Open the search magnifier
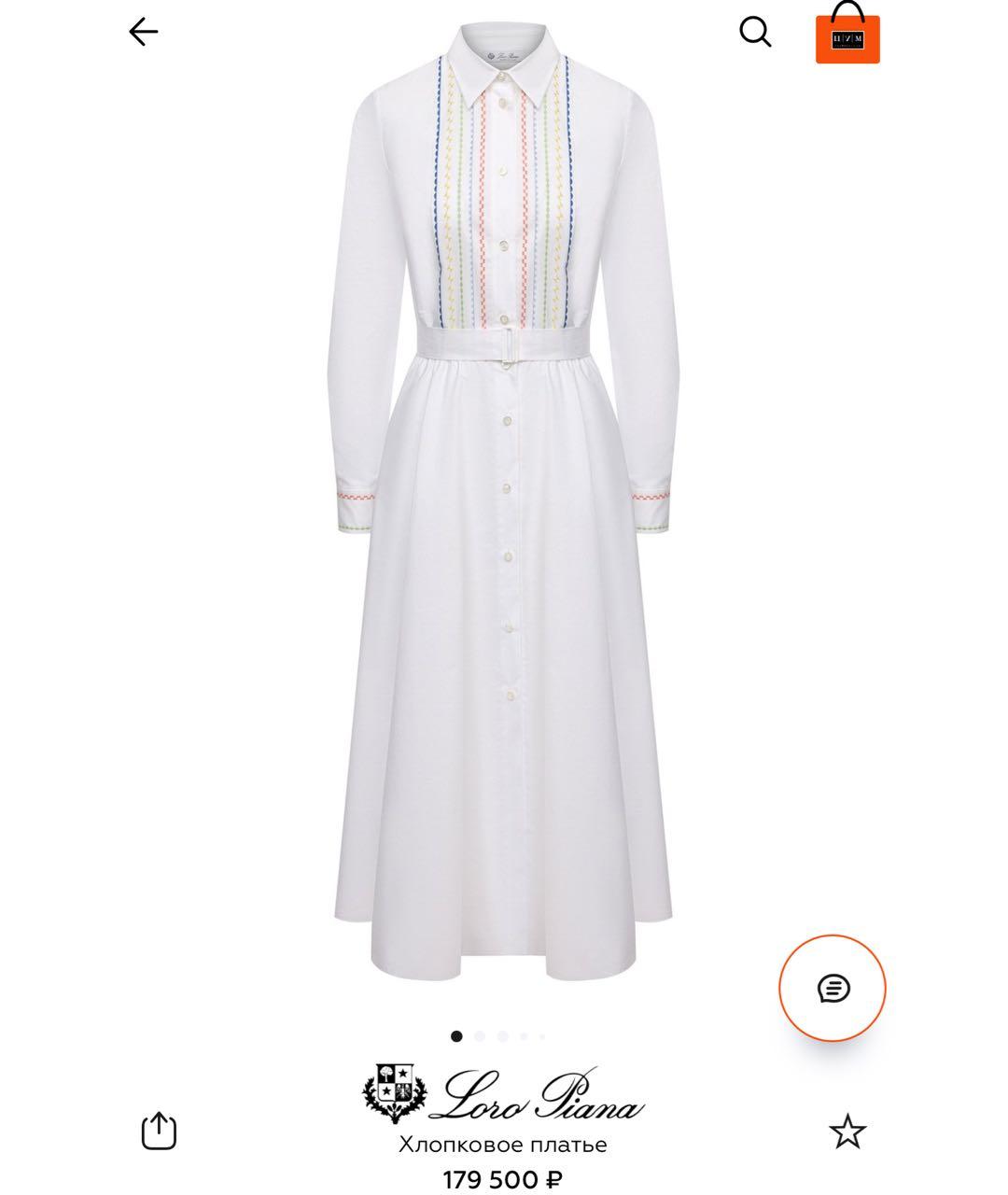The width and height of the screenshot is (1008, 1195). (x=755, y=33)
